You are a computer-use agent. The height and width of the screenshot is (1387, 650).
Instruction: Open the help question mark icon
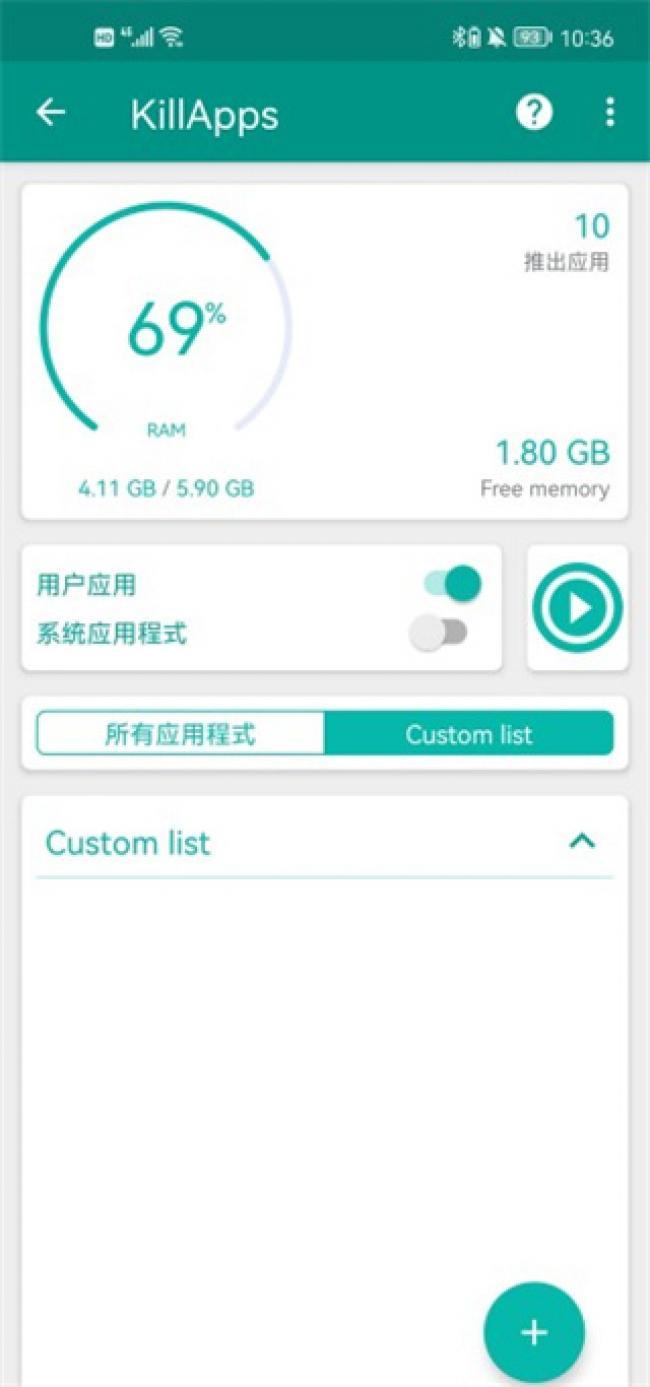534,113
